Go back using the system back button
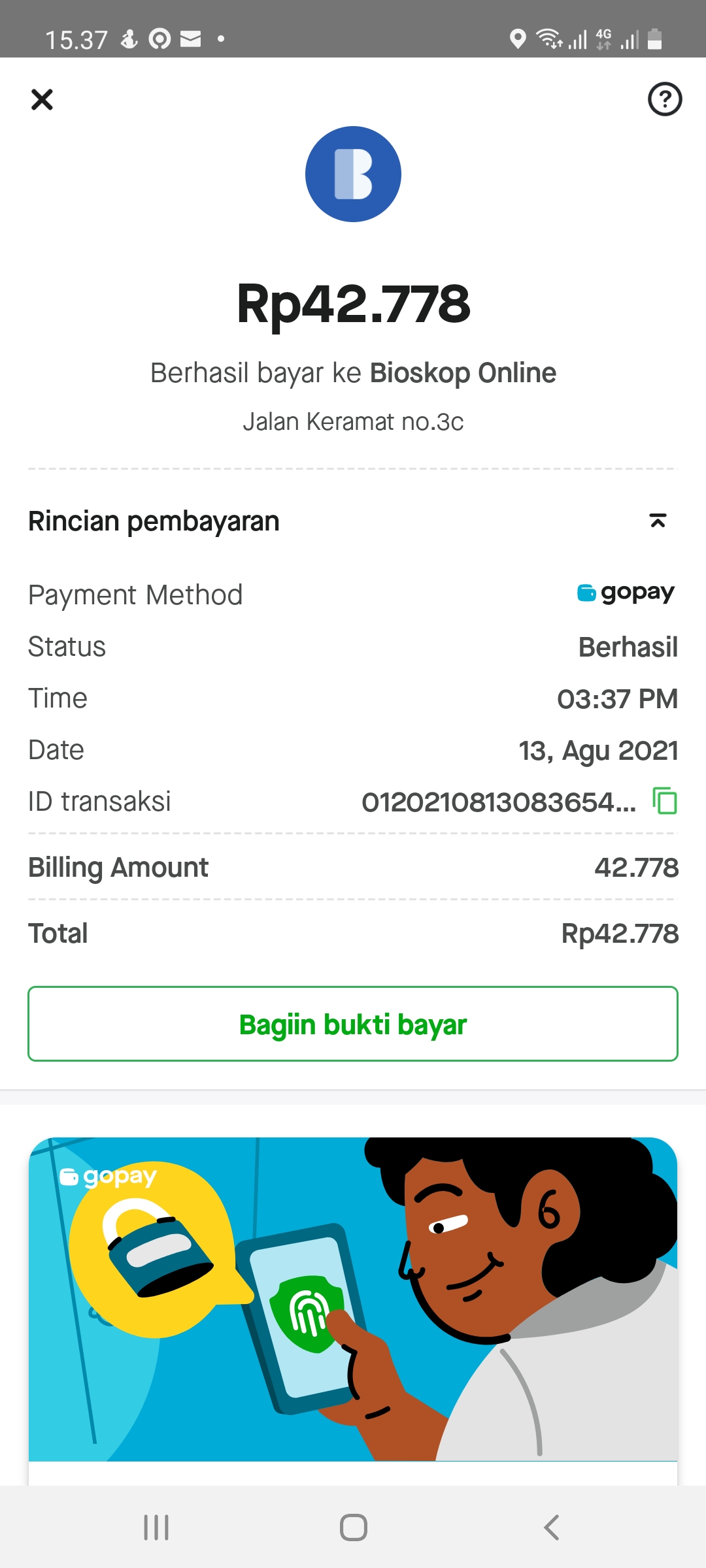This screenshot has height=1568, width=706. 551,1527
